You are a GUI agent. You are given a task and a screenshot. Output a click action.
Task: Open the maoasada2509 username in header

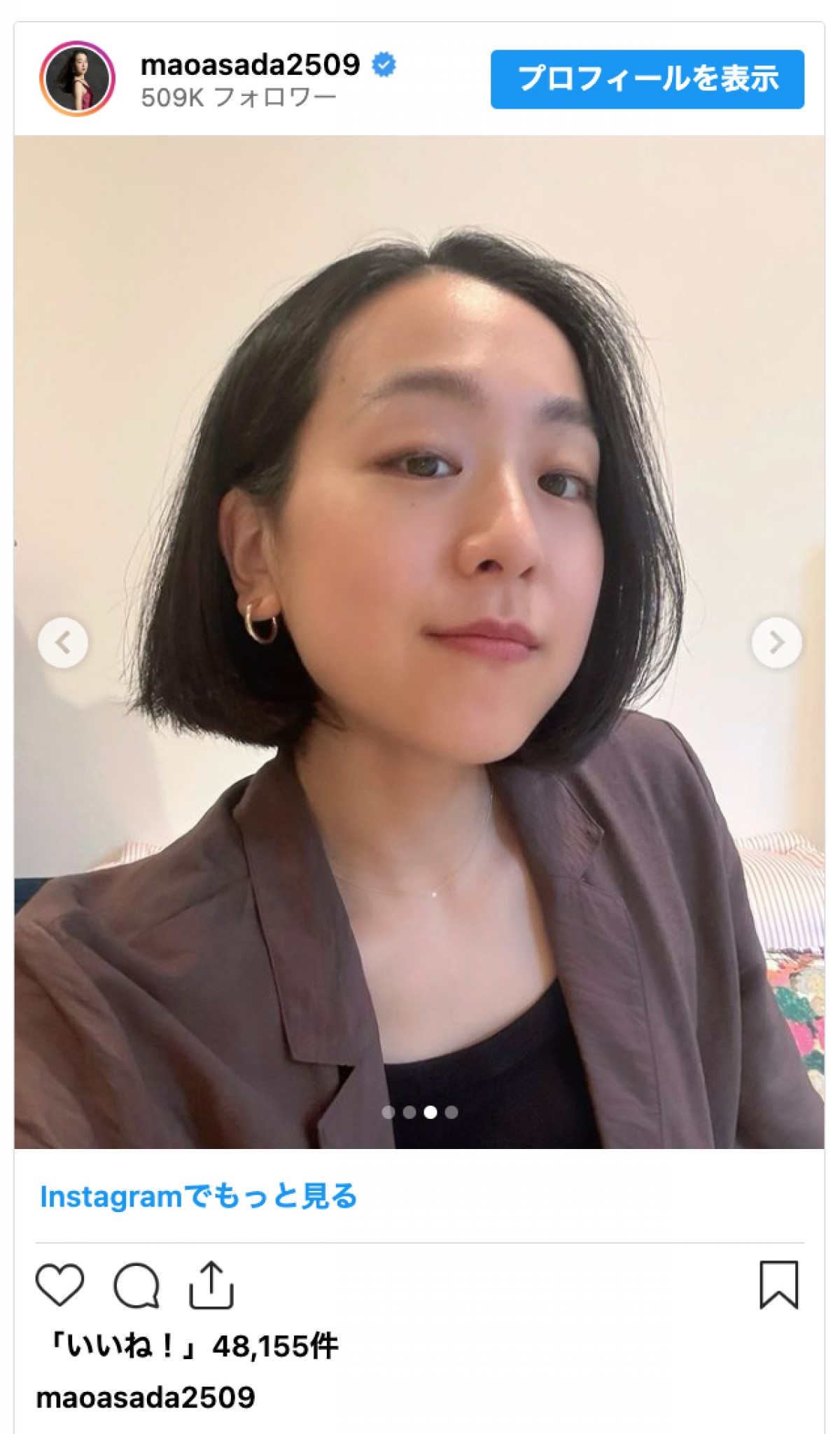[x=250, y=65]
